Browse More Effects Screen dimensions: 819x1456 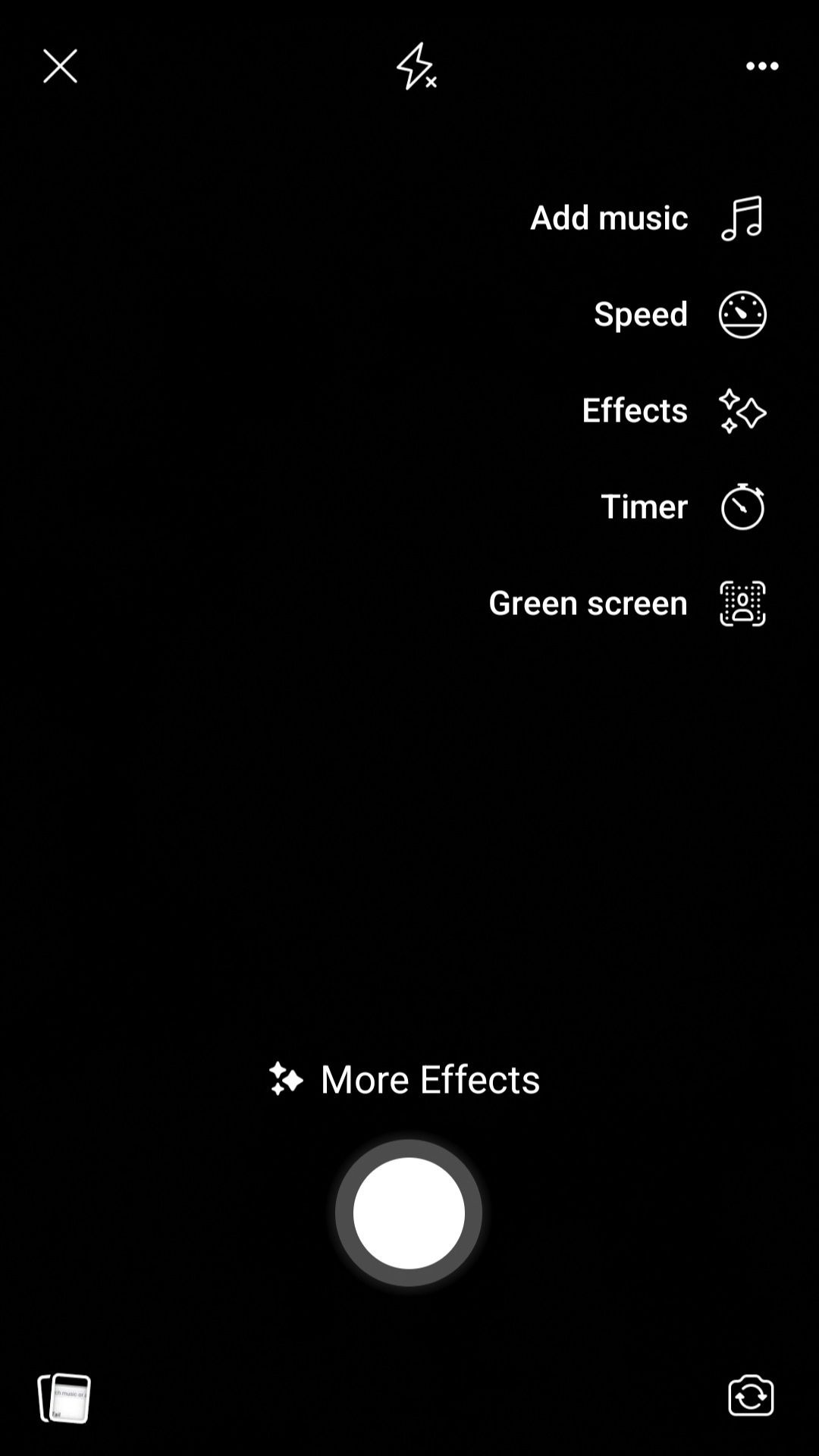tap(405, 1078)
